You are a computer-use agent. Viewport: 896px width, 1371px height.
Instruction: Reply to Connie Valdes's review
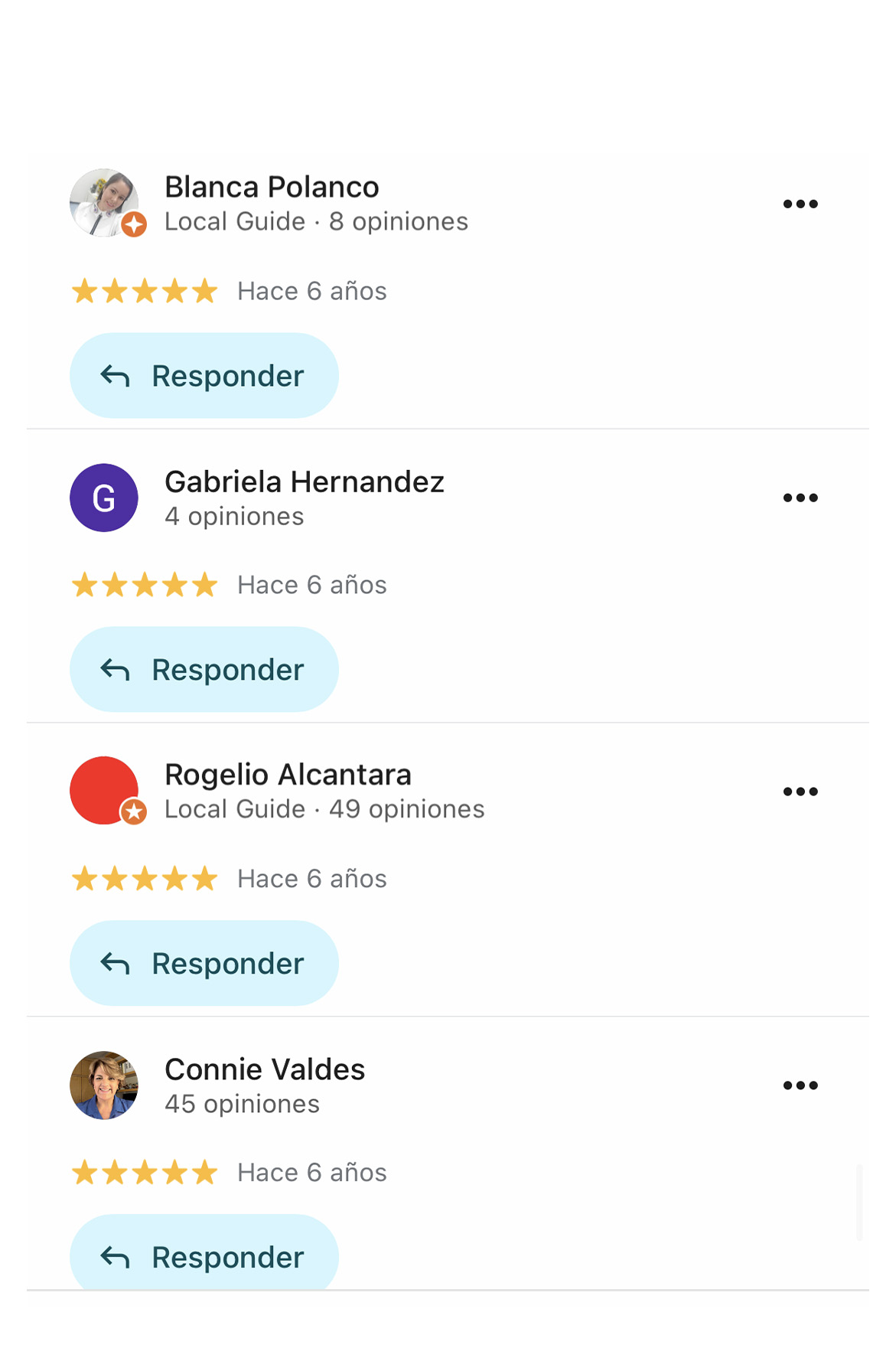(204, 1255)
